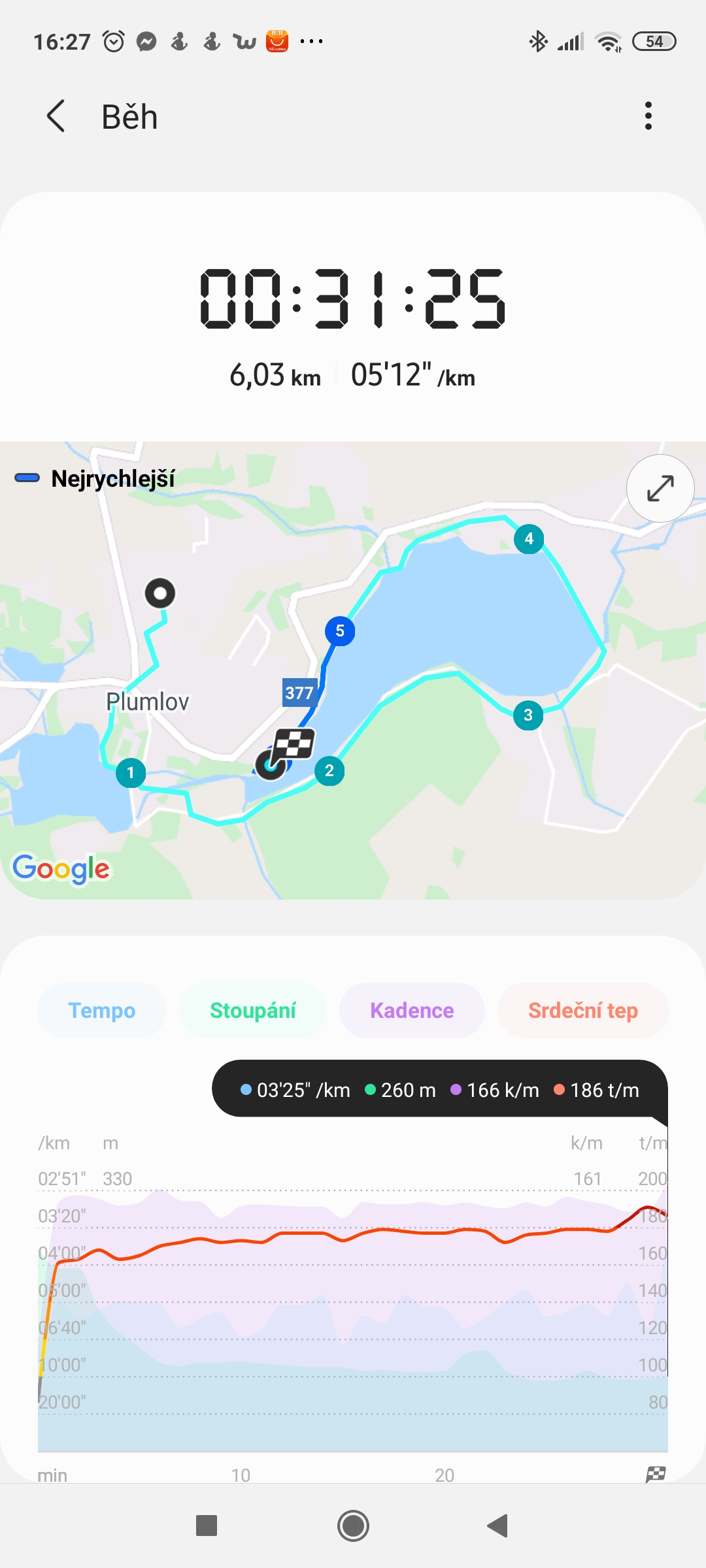Open recent apps with the square button
Viewport: 706px width, 1568px height.
tap(207, 1526)
